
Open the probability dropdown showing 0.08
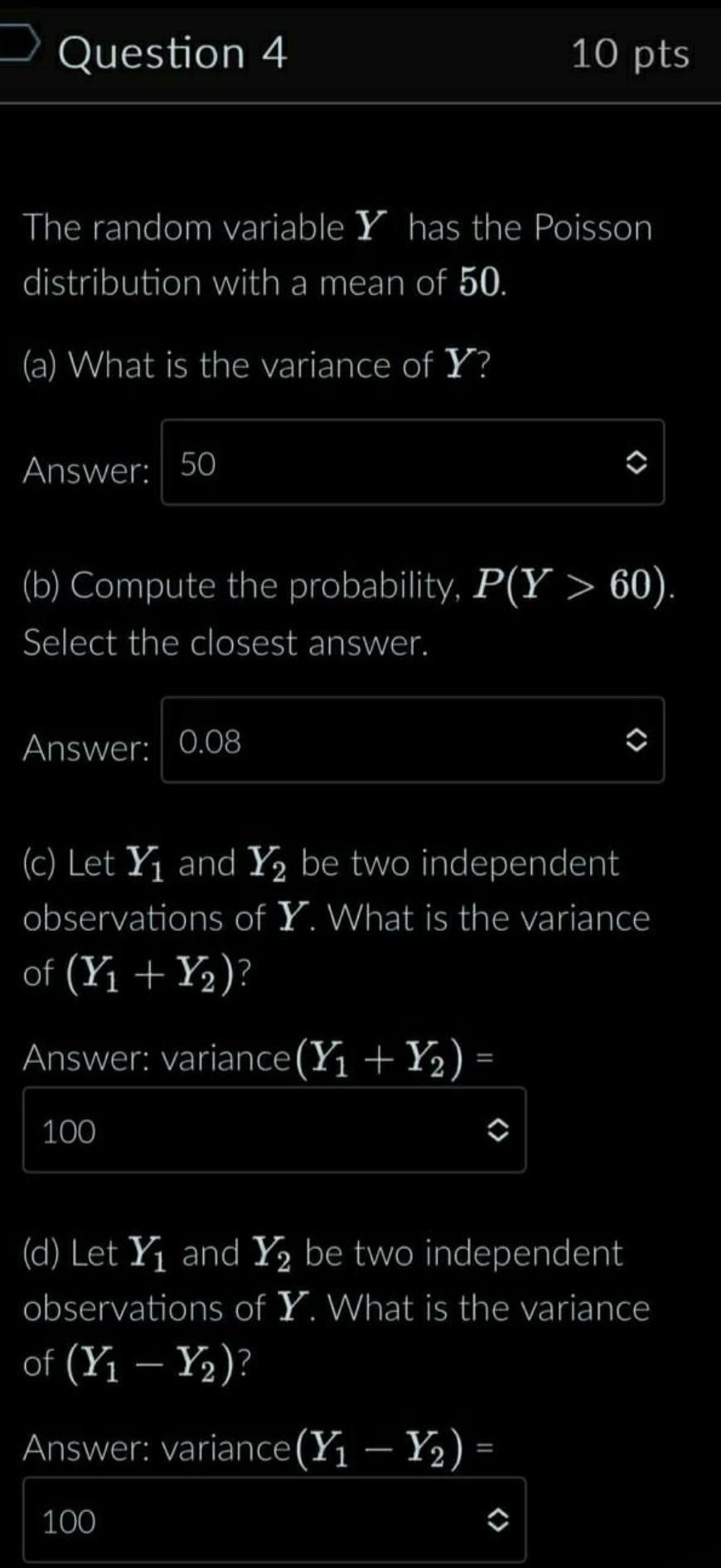pyautogui.click(x=412, y=741)
